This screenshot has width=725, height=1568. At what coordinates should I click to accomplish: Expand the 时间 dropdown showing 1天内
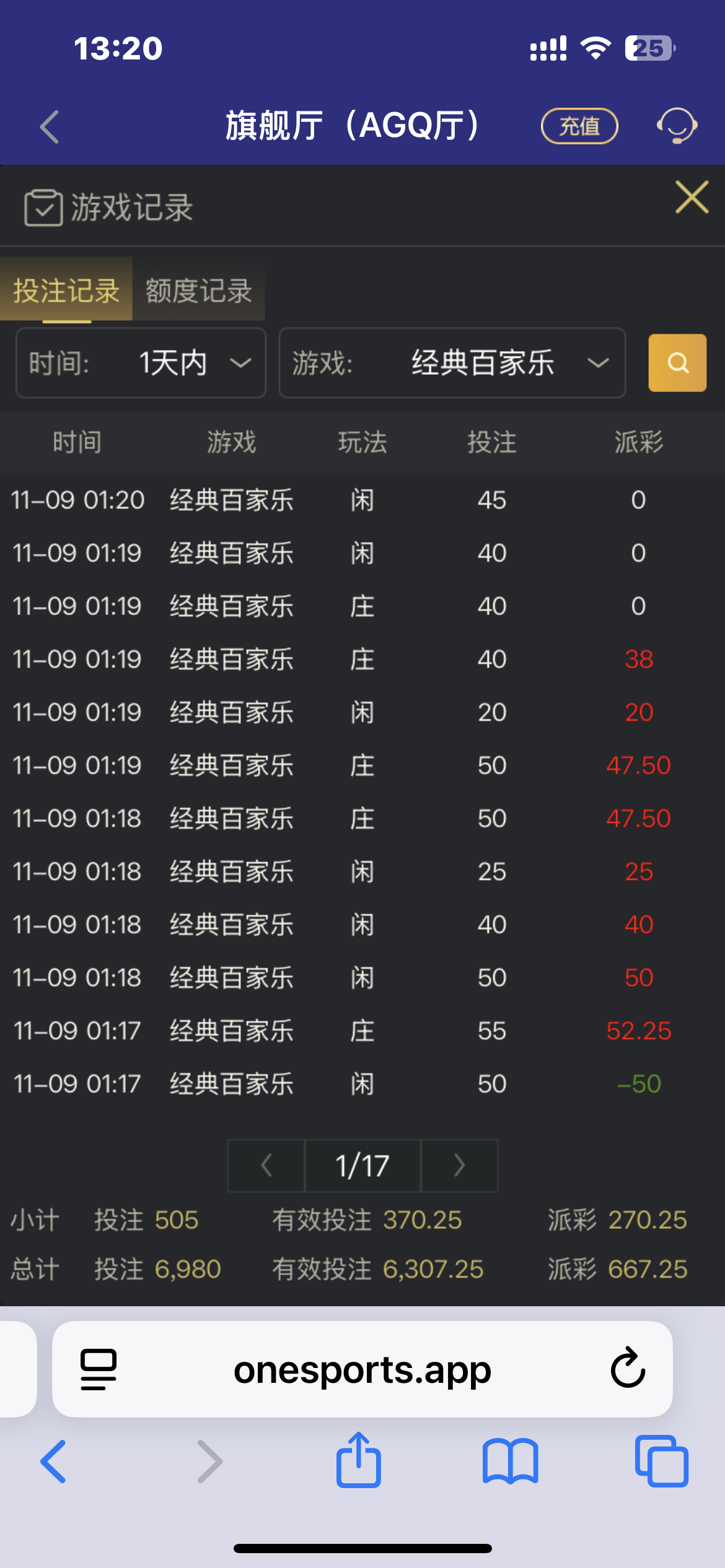(x=141, y=363)
